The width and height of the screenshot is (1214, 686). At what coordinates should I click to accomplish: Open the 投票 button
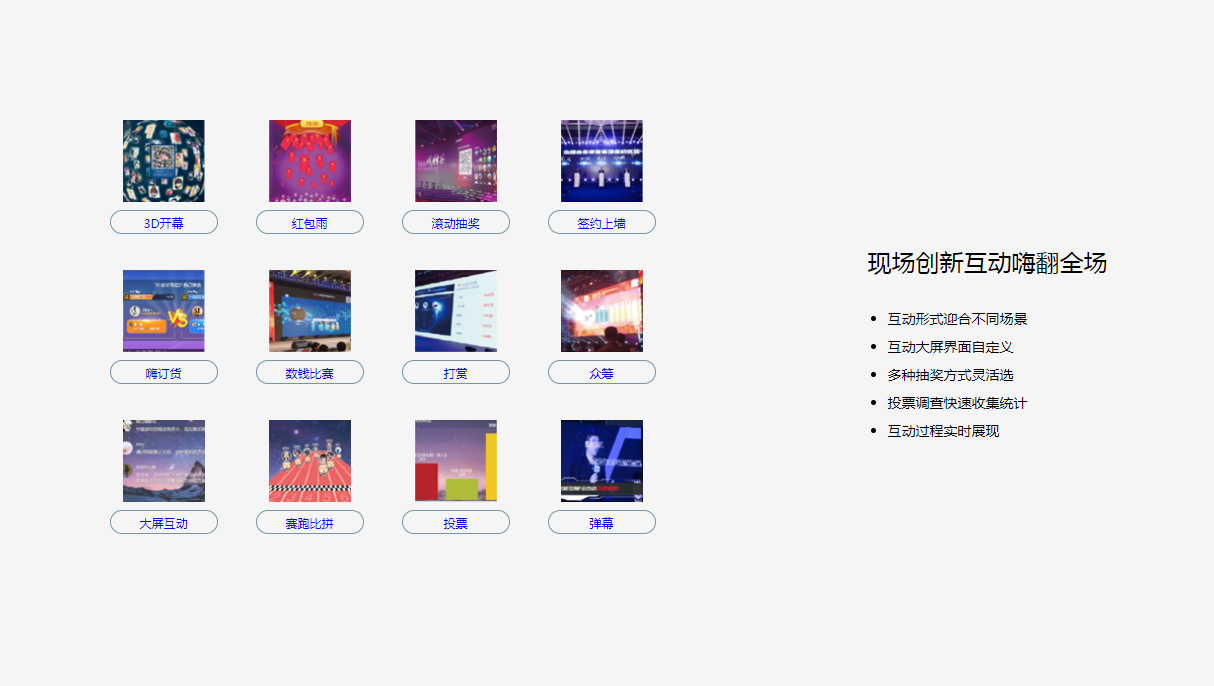click(x=456, y=523)
